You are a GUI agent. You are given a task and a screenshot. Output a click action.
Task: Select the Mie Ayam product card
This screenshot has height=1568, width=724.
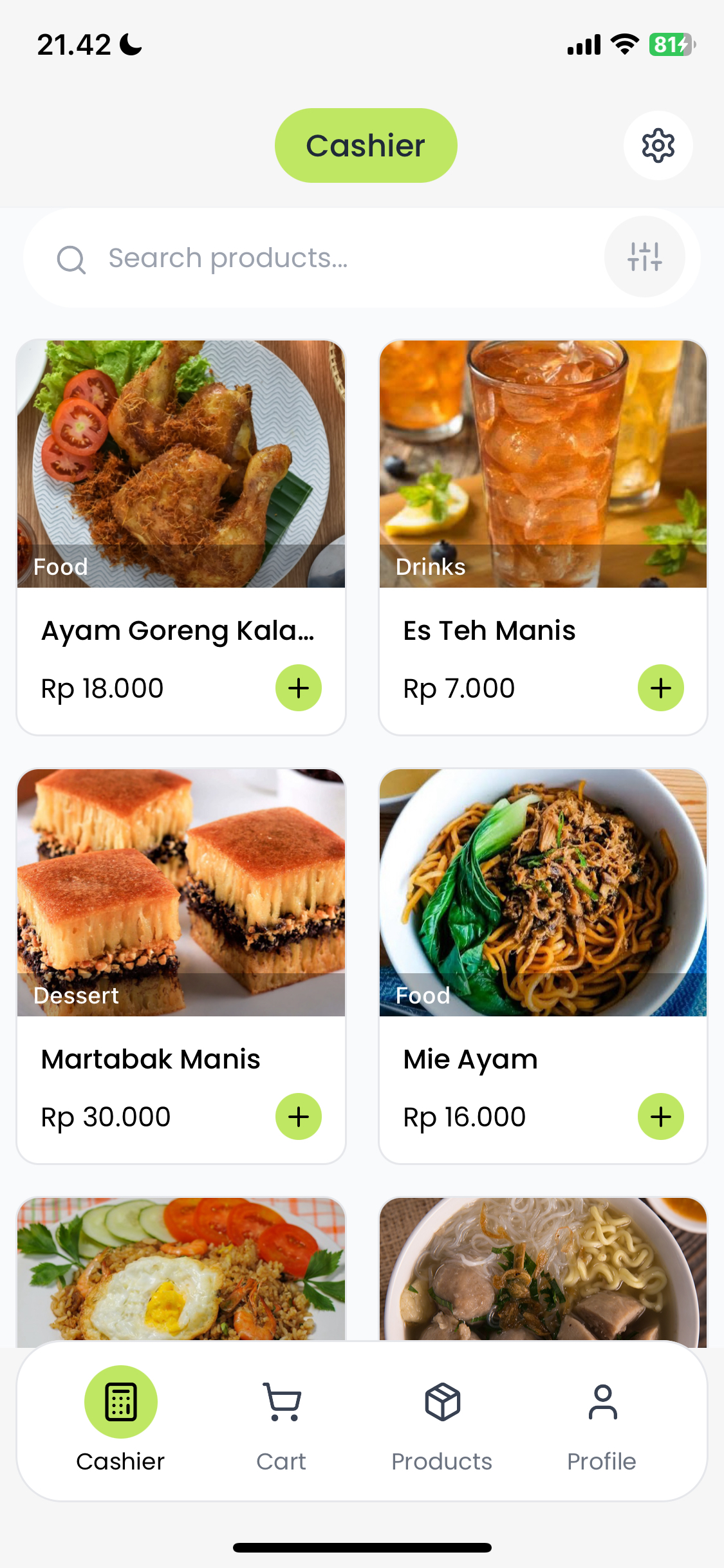pyautogui.click(x=543, y=914)
